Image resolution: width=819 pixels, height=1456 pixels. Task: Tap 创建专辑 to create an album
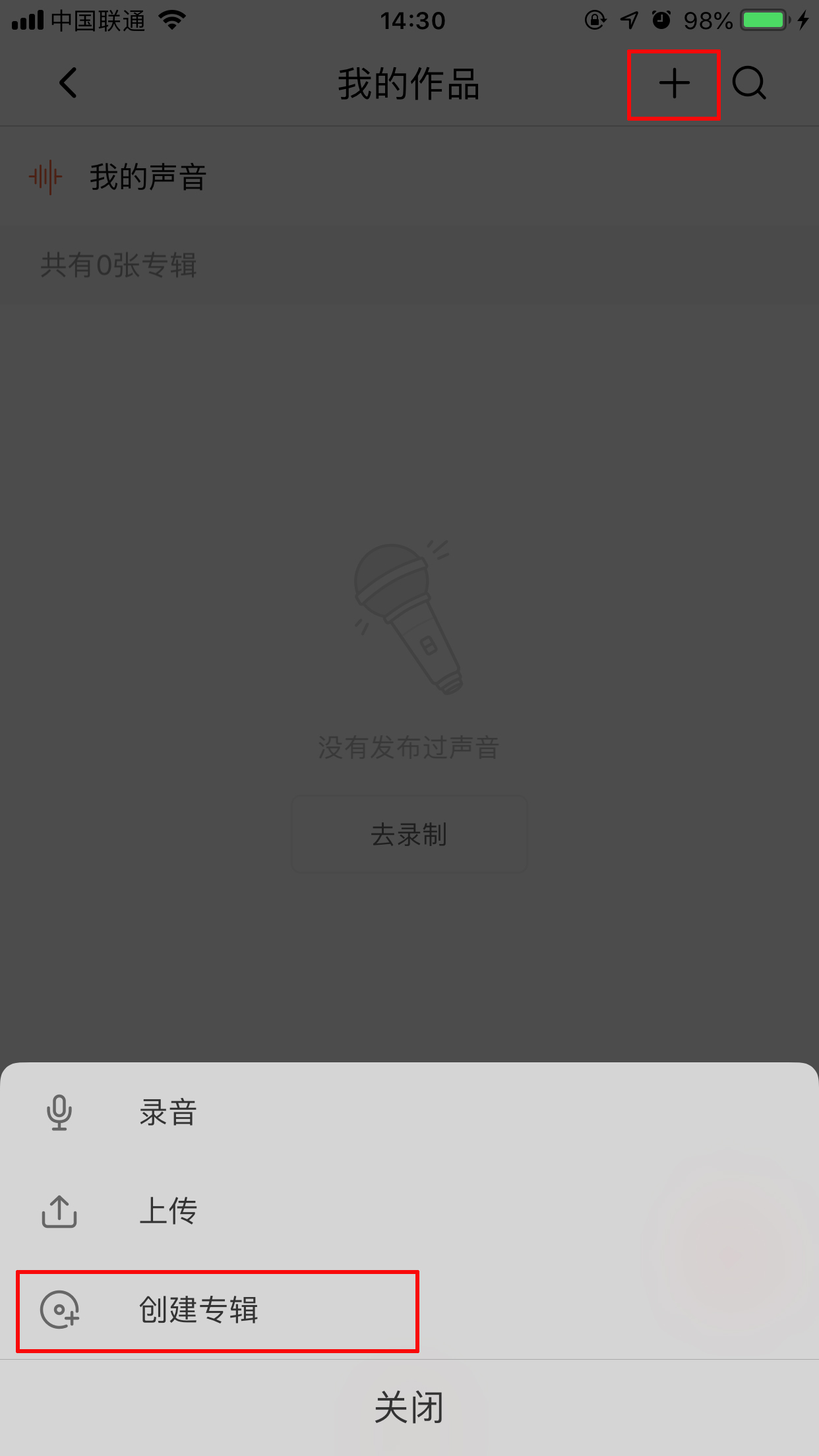click(x=198, y=1310)
